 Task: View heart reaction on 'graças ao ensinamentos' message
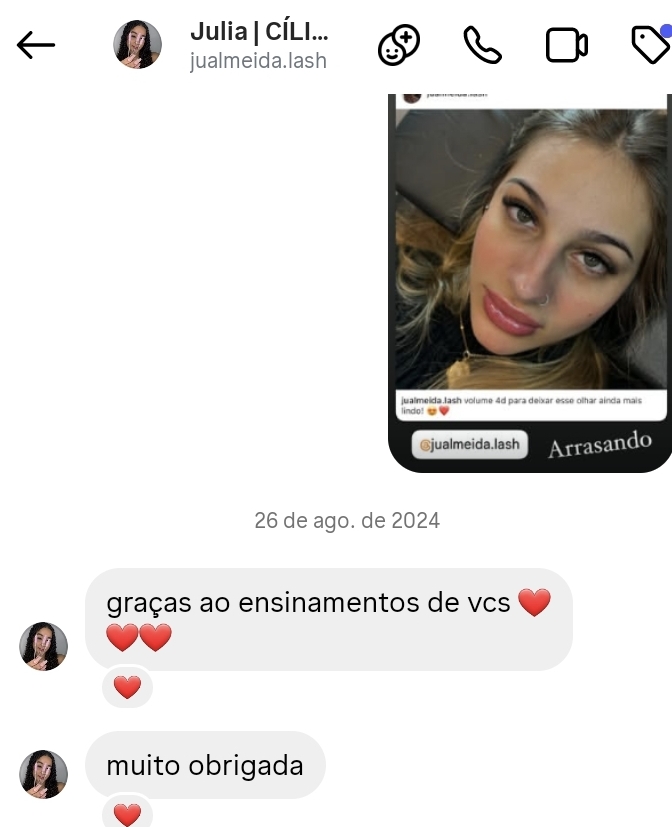(x=127, y=687)
